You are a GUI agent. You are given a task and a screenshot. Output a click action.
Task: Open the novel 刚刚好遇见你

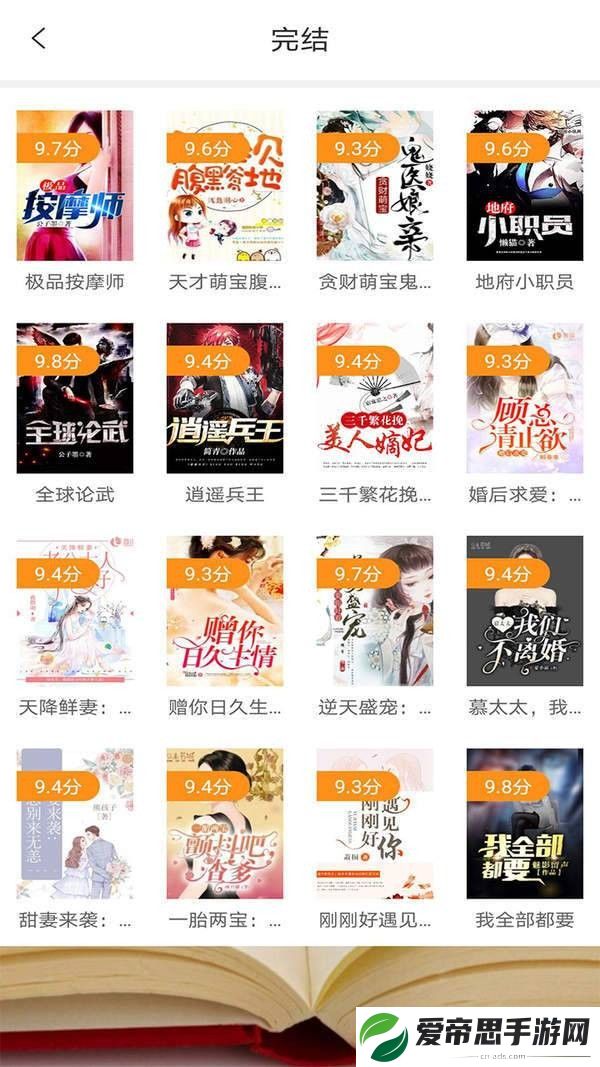(375, 824)
